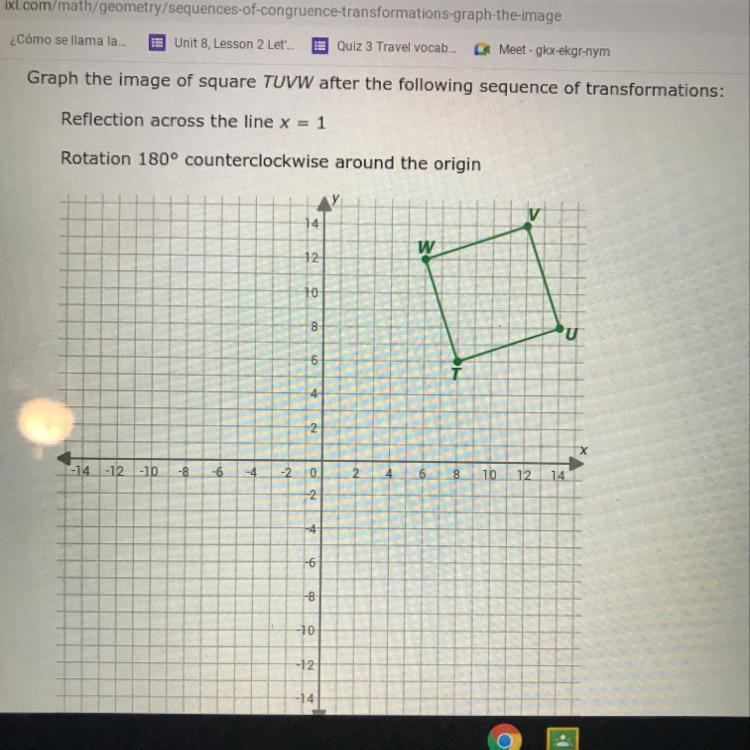
Task: Open Chrome from the shelf
Action: pos(505,741)
